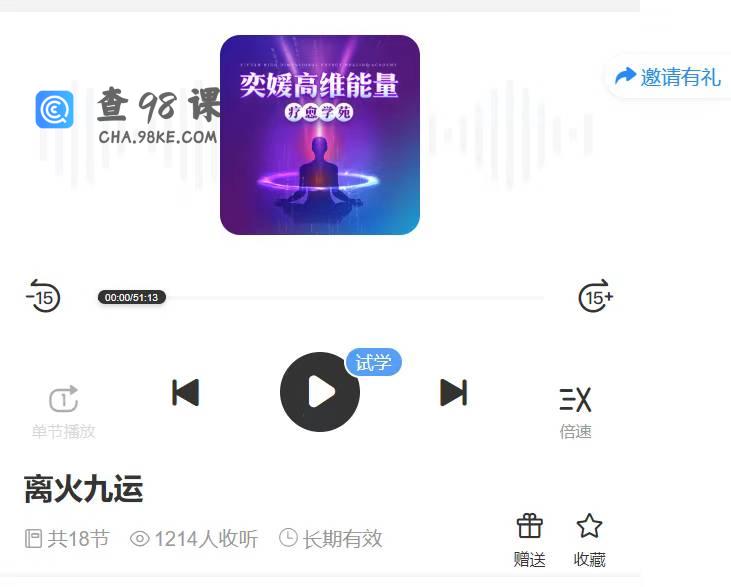Change playback speed with 倍速
The image size is (731, 587).
[575, 410]
